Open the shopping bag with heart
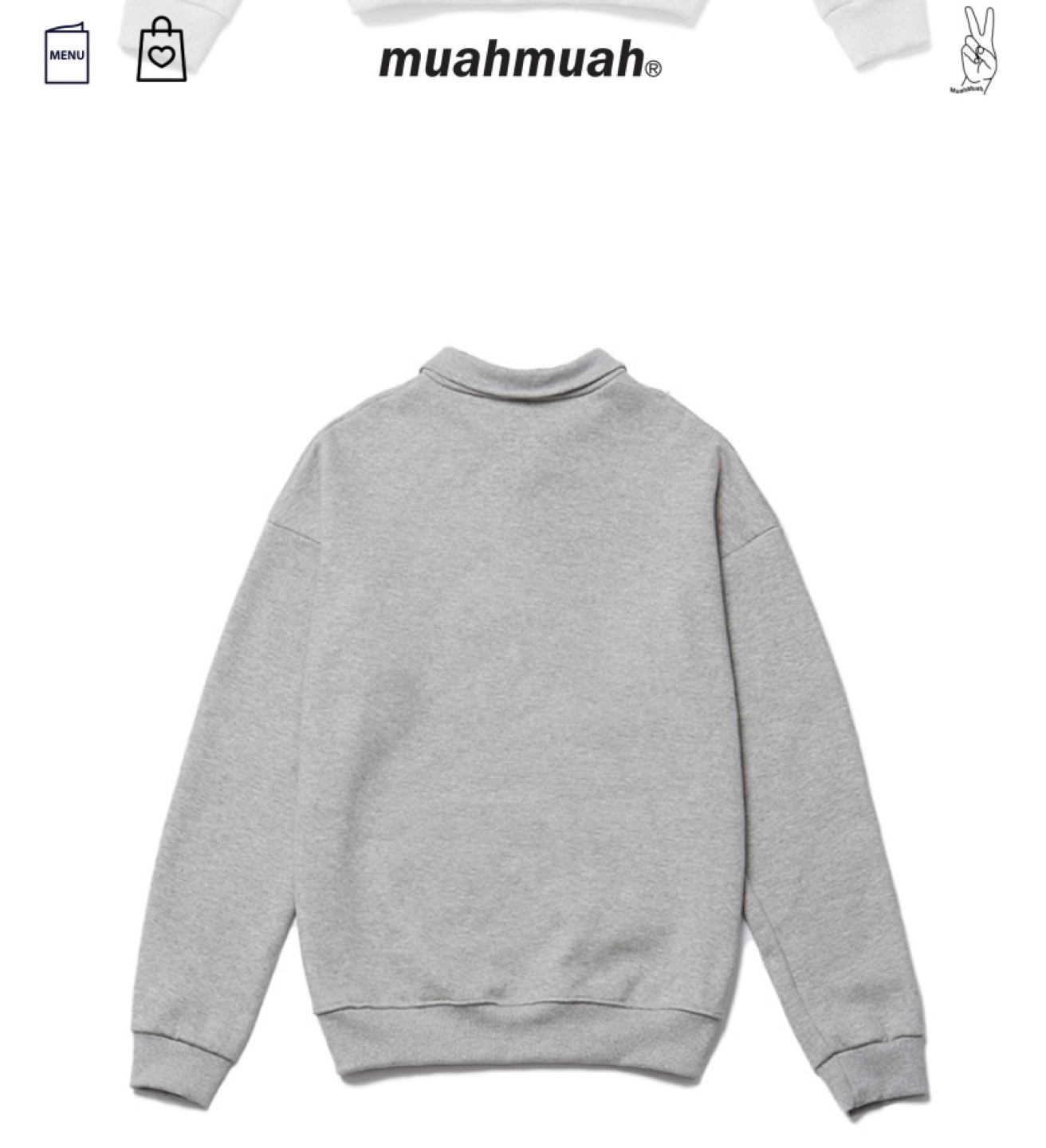This screenshot has width=1046, height=1148. tap(162, 51)
